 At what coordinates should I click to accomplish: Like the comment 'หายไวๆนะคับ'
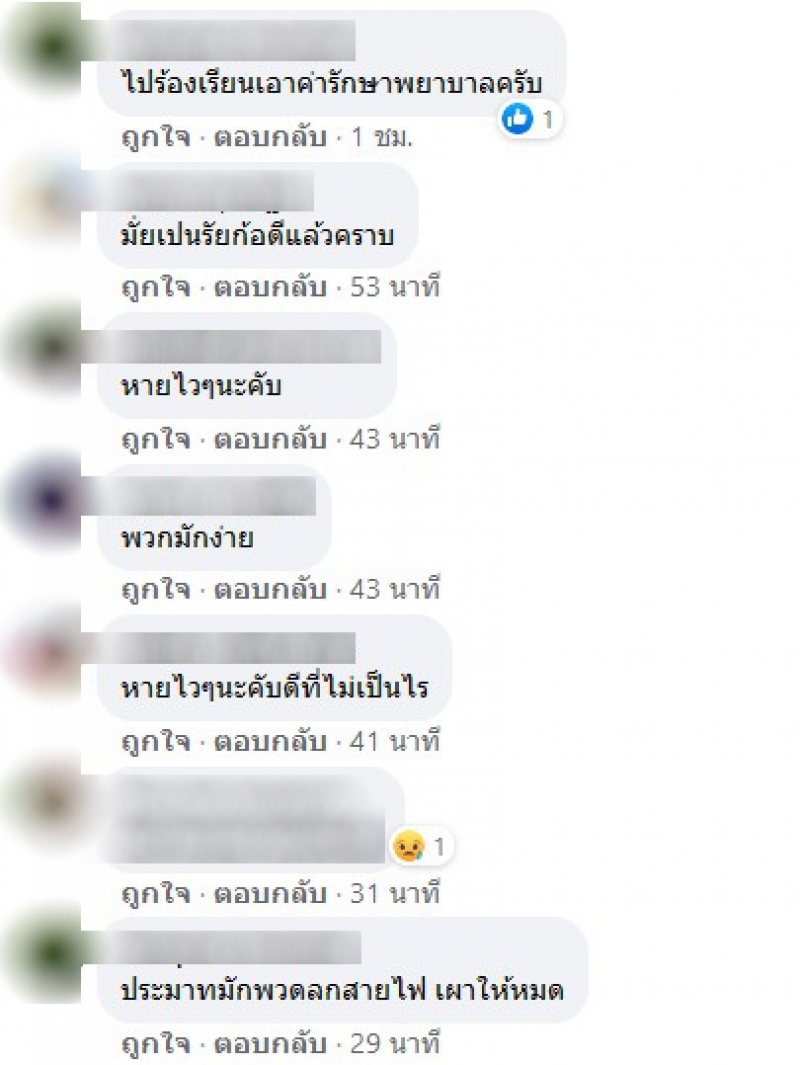click(154, 440)
